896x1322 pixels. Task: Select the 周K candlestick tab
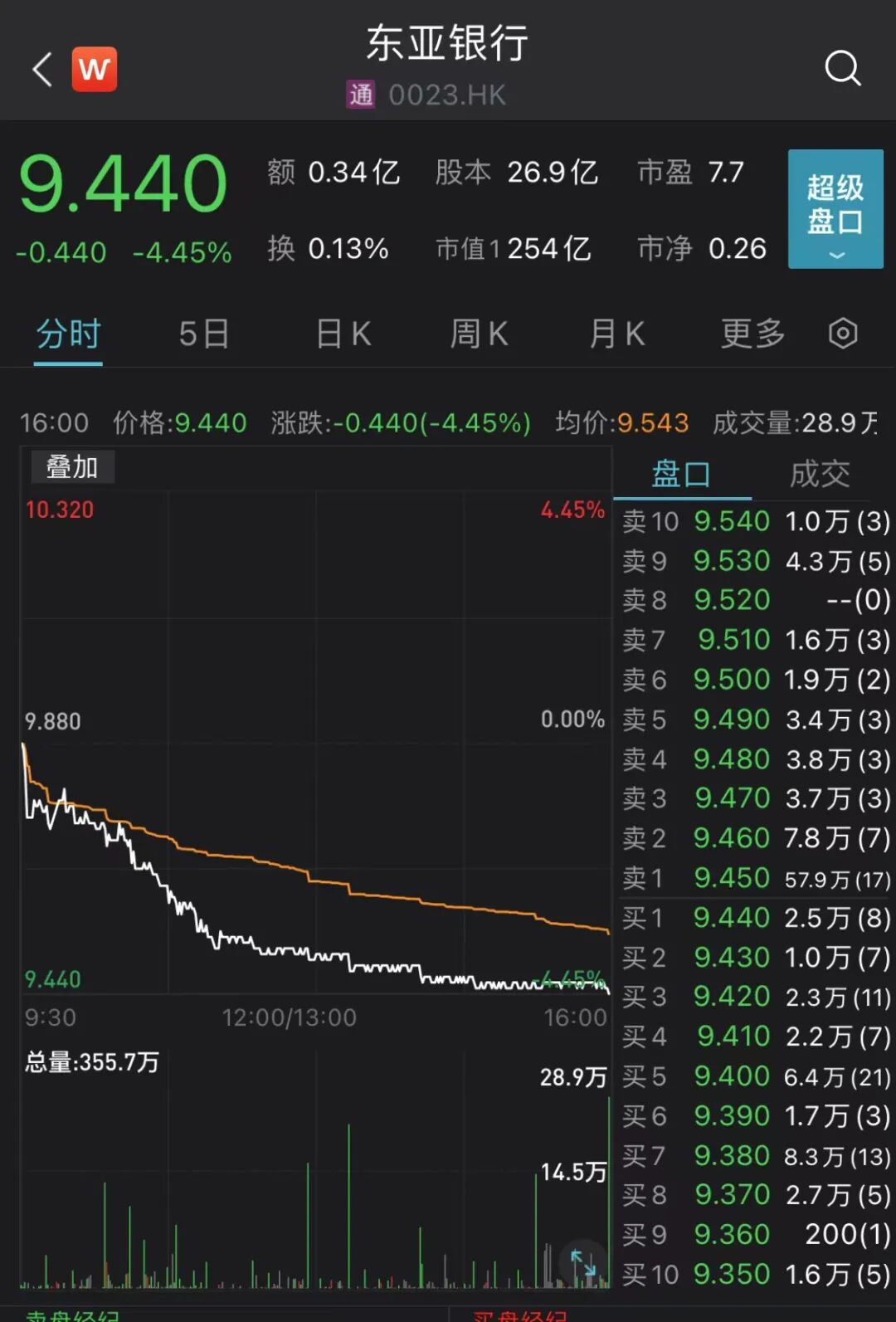479,334
